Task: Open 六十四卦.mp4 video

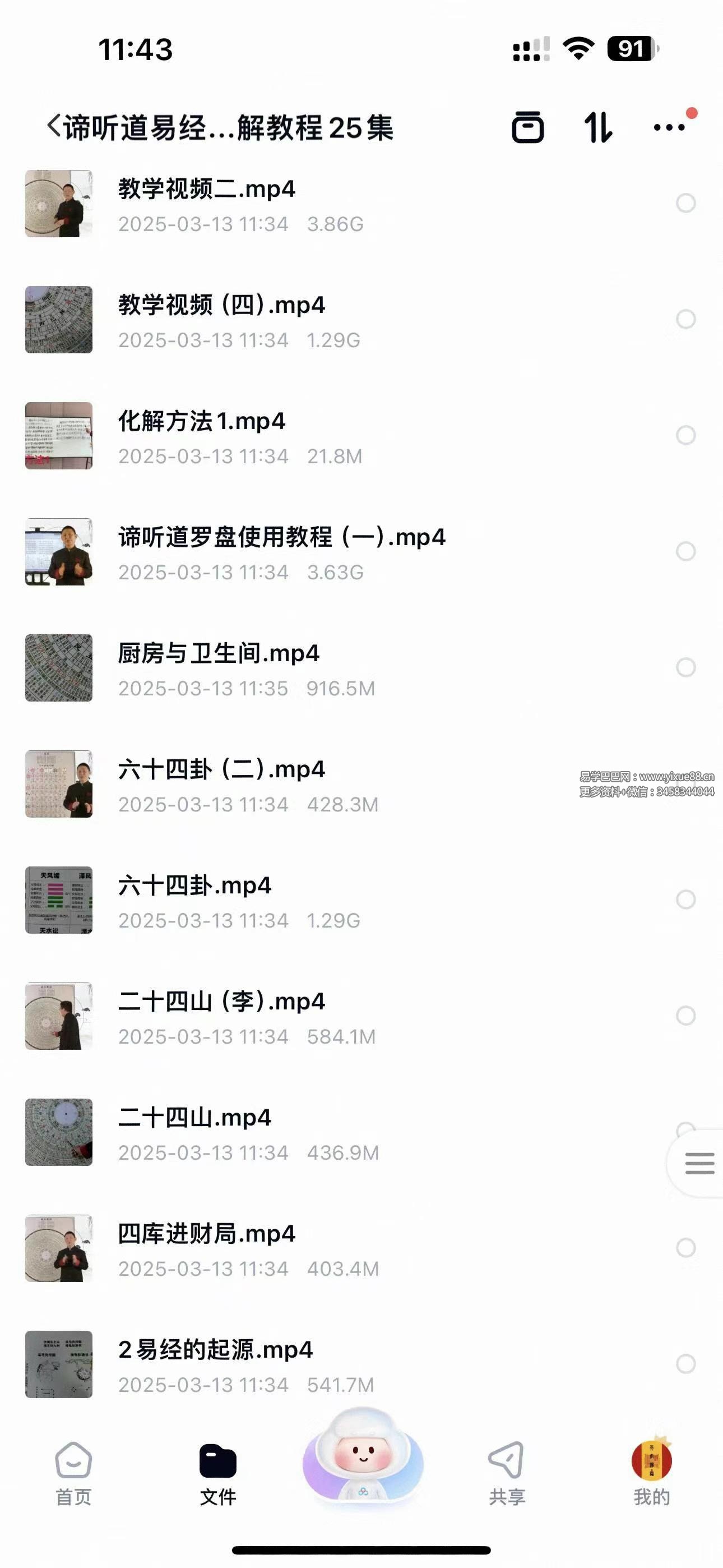Action: [194, 900]
